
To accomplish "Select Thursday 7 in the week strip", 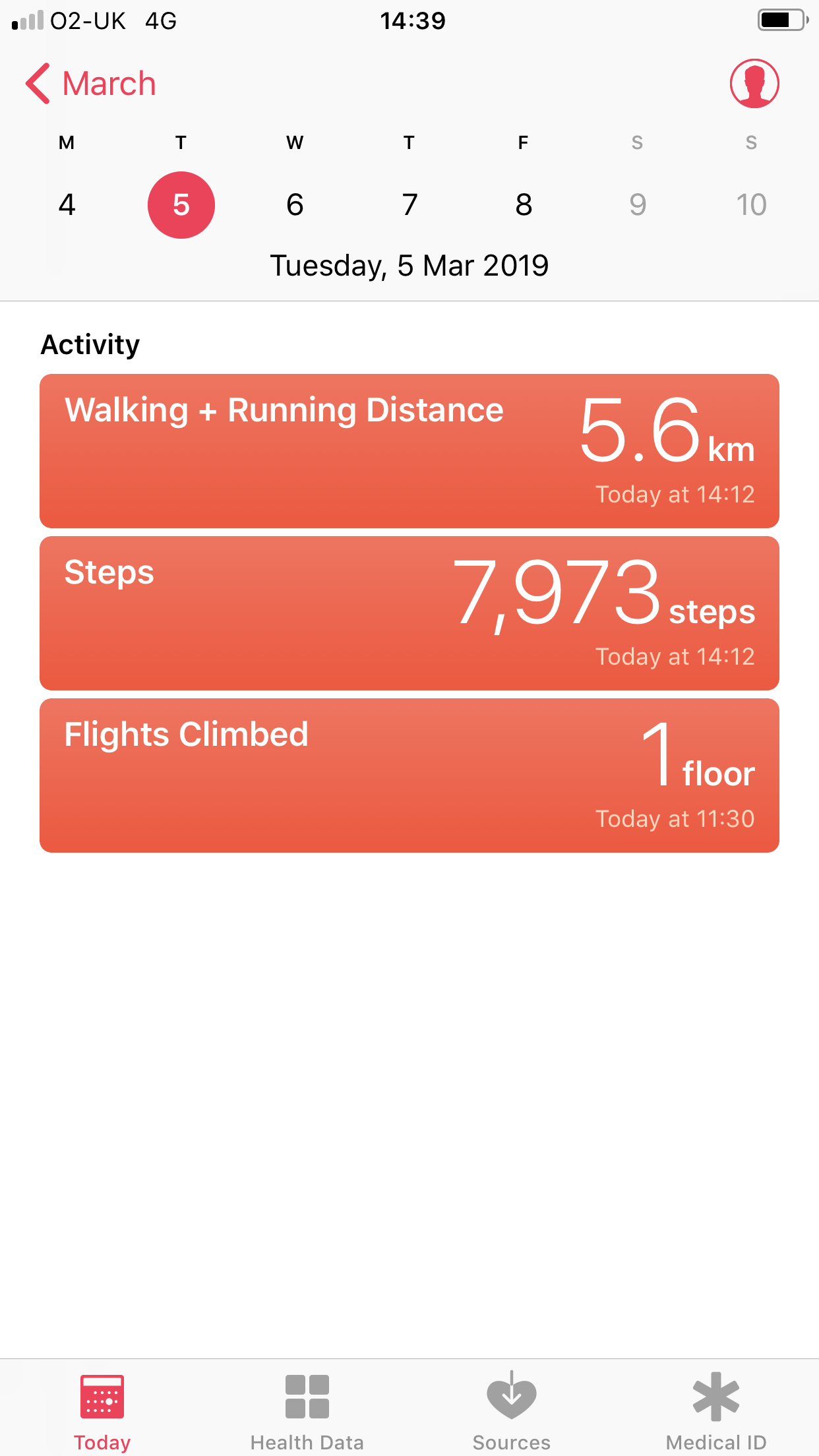I will click(409, 204).
